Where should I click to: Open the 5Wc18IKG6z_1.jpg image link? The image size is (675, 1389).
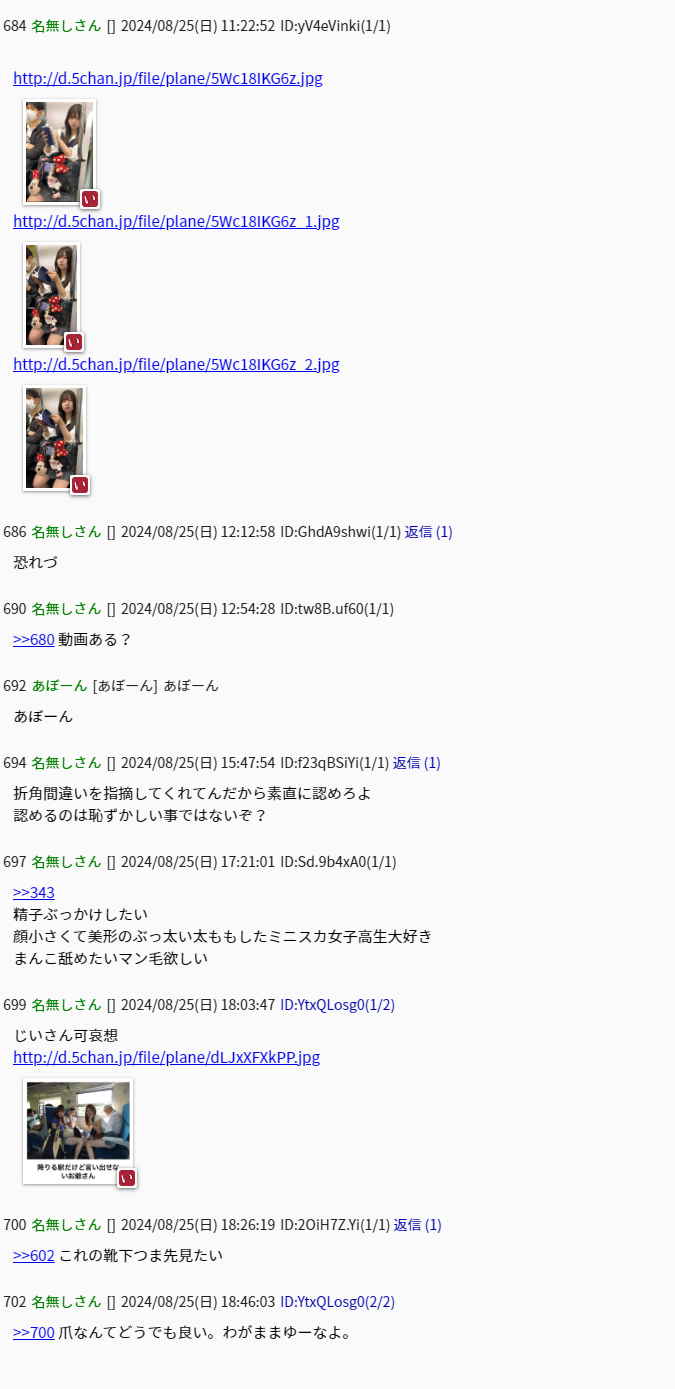click(x=176, y=221)
